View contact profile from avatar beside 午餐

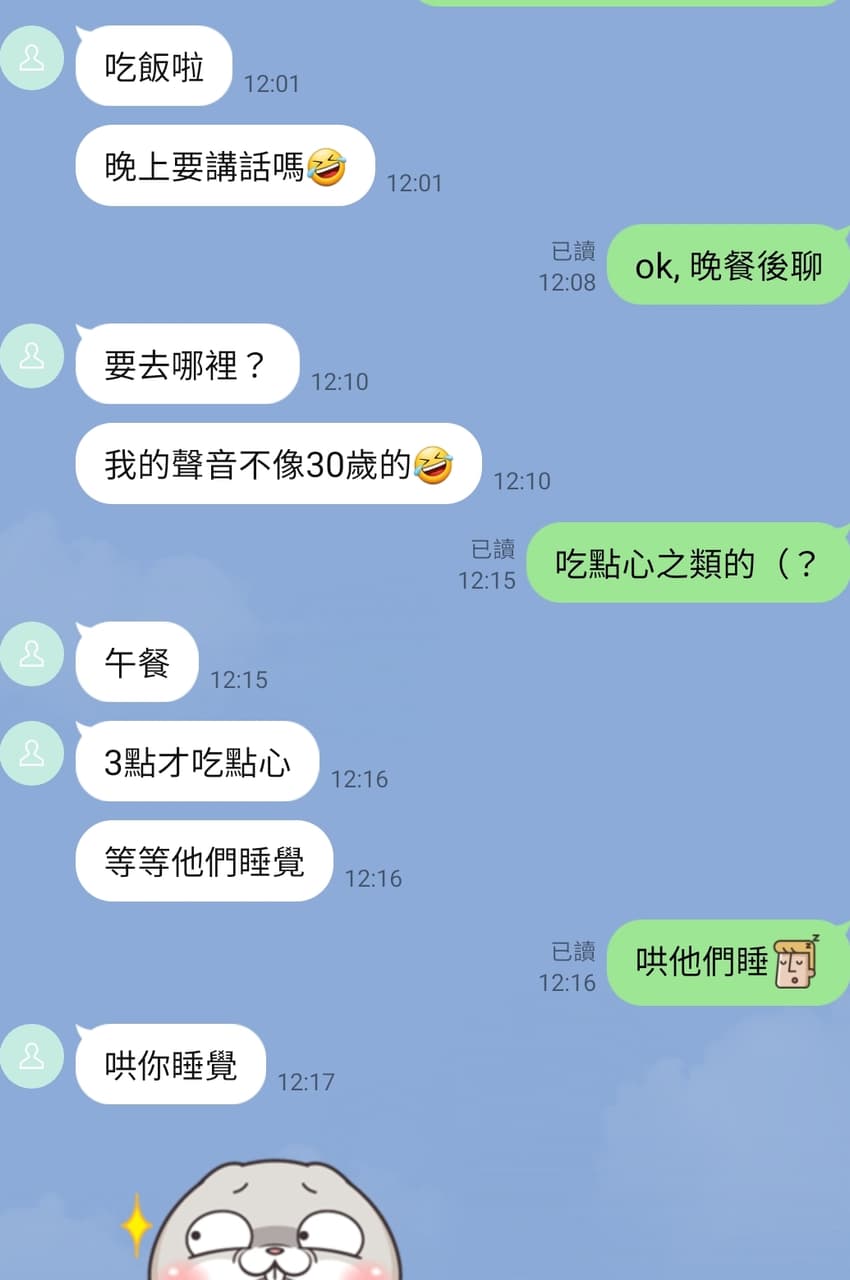[32, 654]
